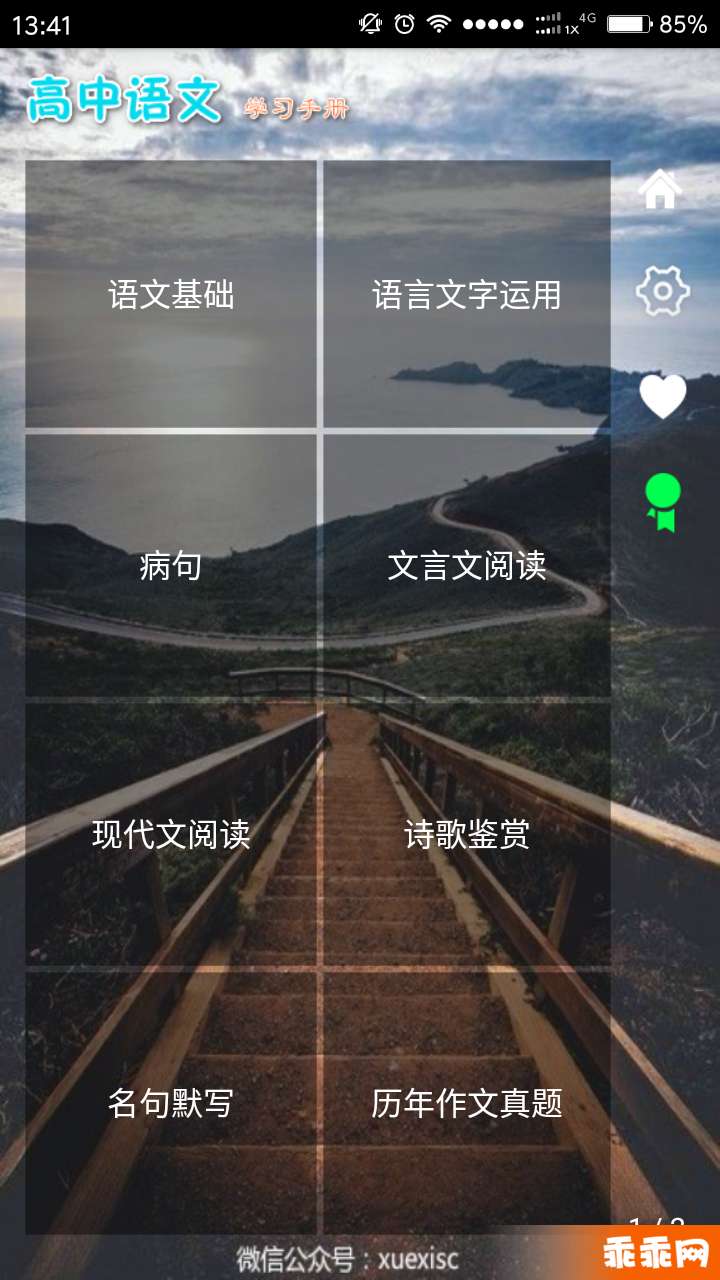Screen dimensions: 720x1280
Task: Open favorites heart icon
Action: (x=662, y=396)
